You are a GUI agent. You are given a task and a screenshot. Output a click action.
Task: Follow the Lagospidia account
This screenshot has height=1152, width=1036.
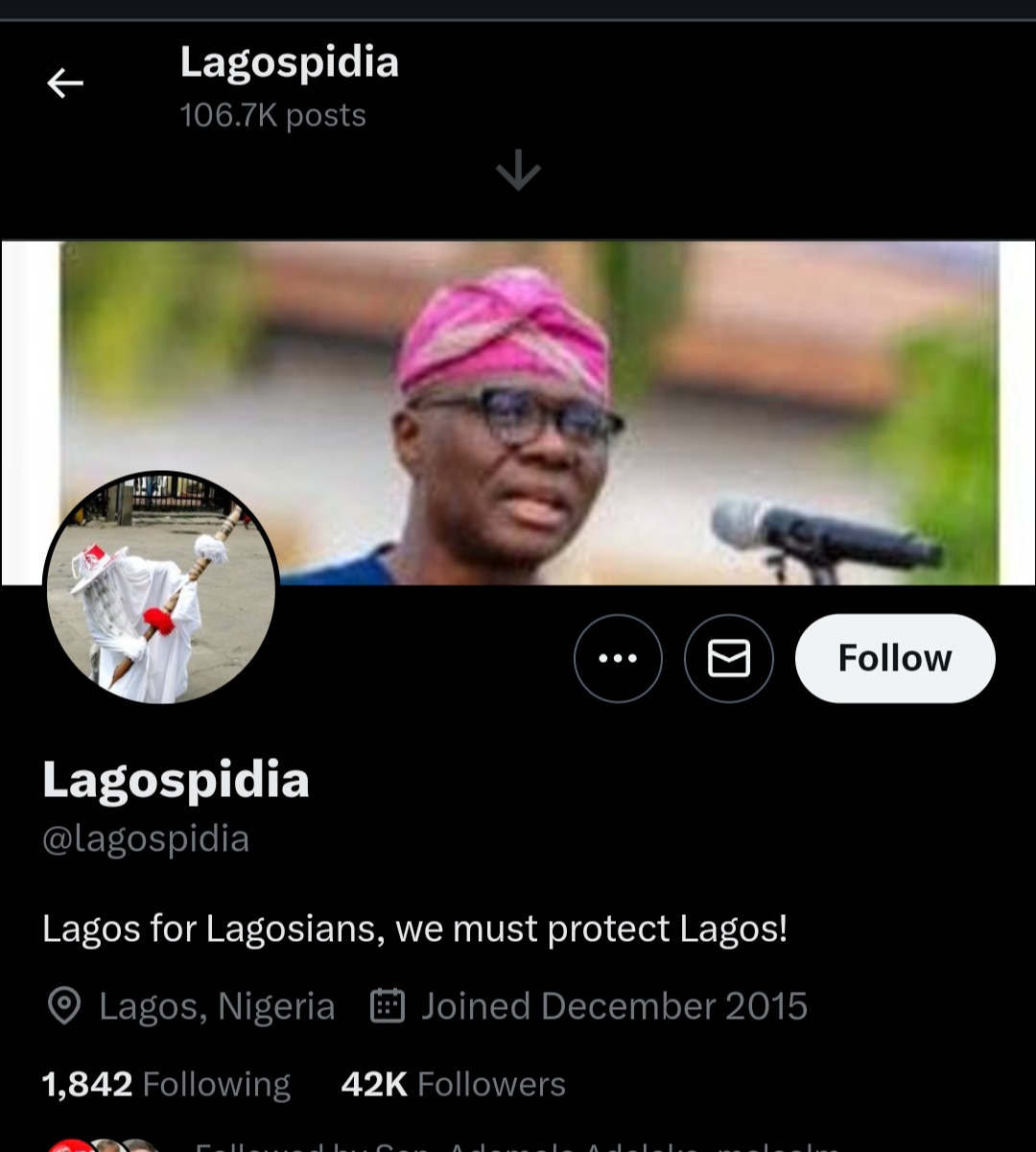[x=894, y=658]
